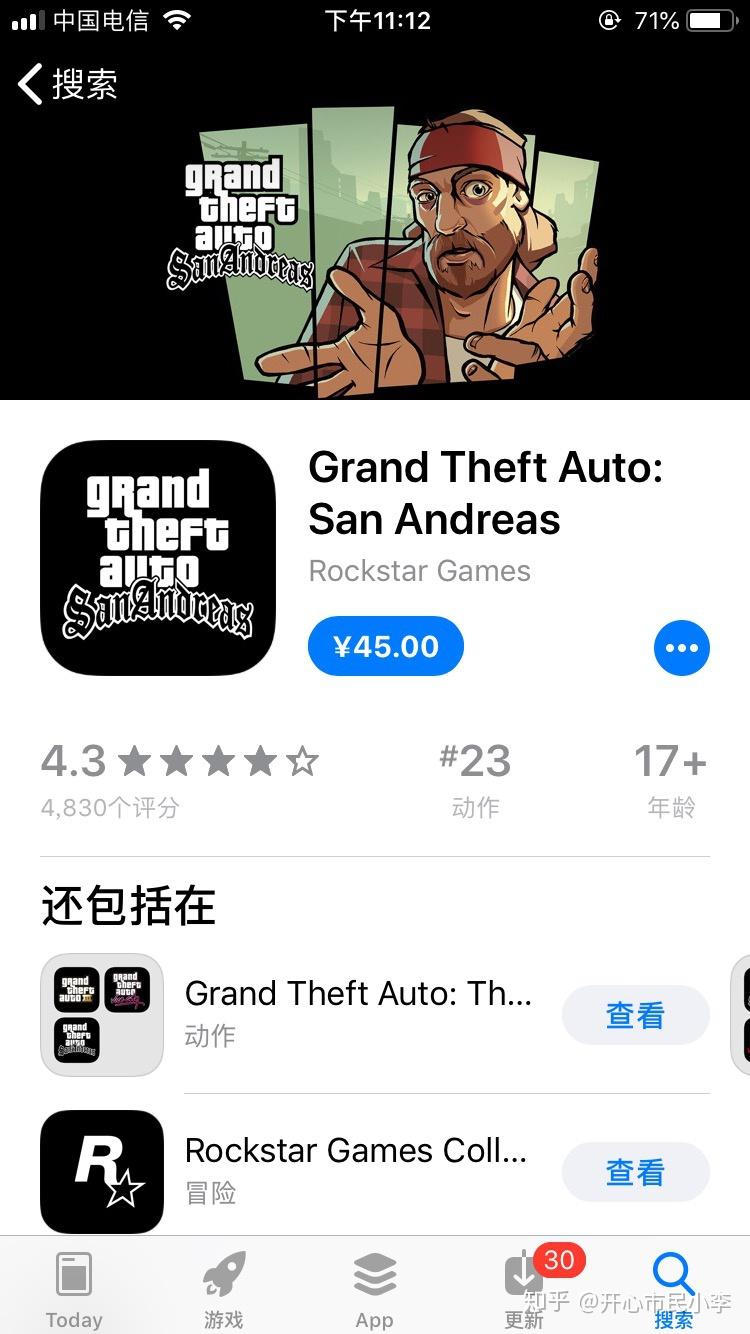750x1334 pixels.
Task: Open the Grand Theft Auto: Th... bundle row
Action: pyautogui.click(x=358, y=1013)
